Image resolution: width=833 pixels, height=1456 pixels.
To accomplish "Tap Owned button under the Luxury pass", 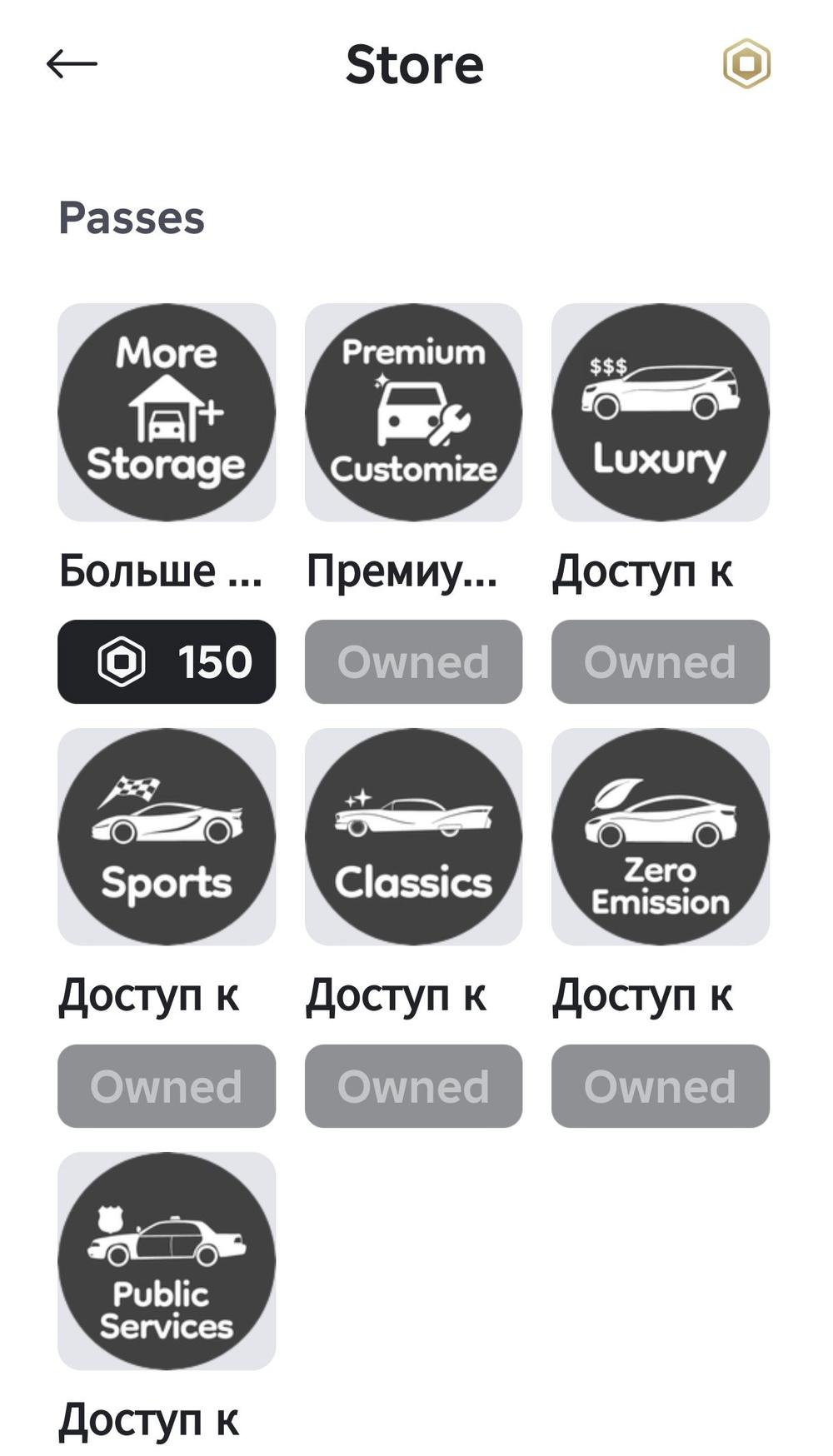I will point(661,662).
